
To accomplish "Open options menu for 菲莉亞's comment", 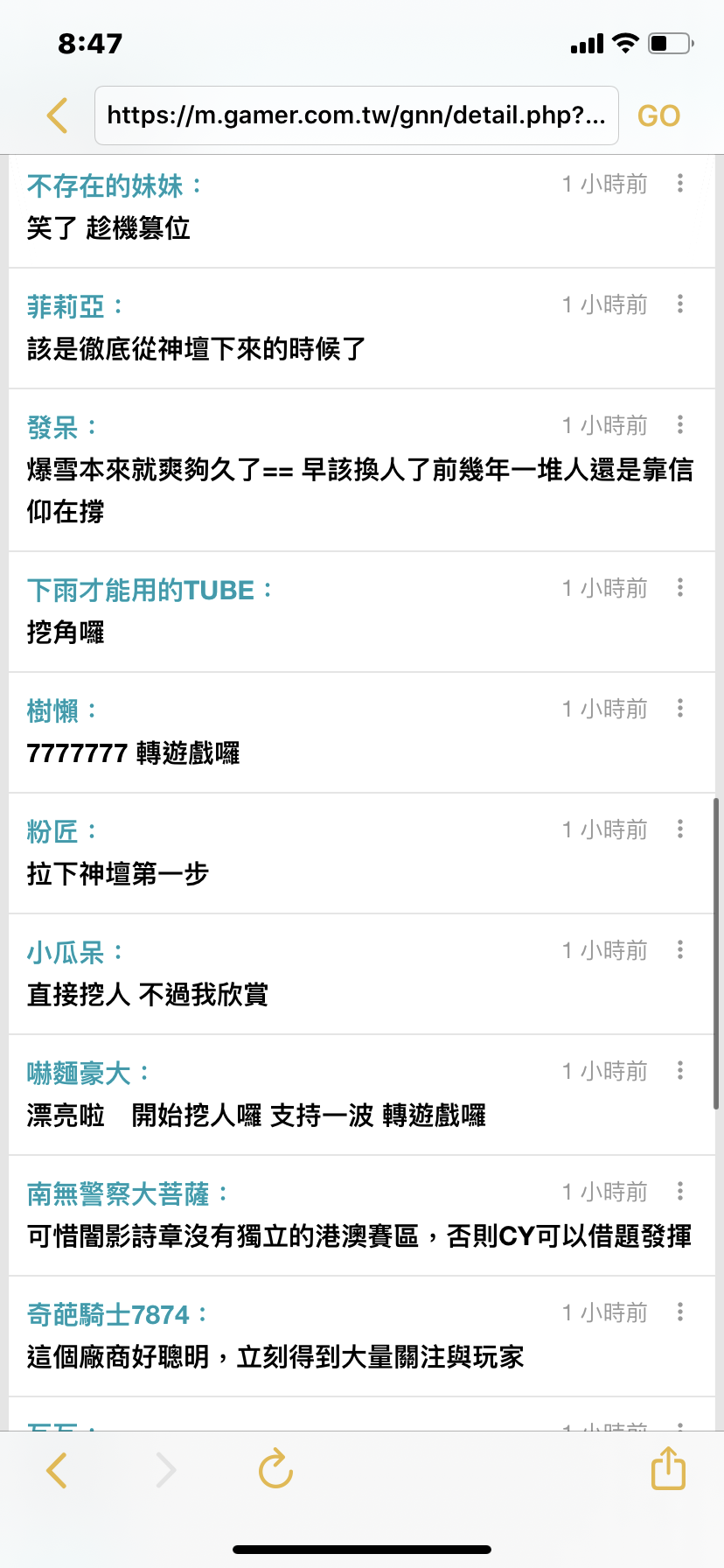I will point(680,304).
